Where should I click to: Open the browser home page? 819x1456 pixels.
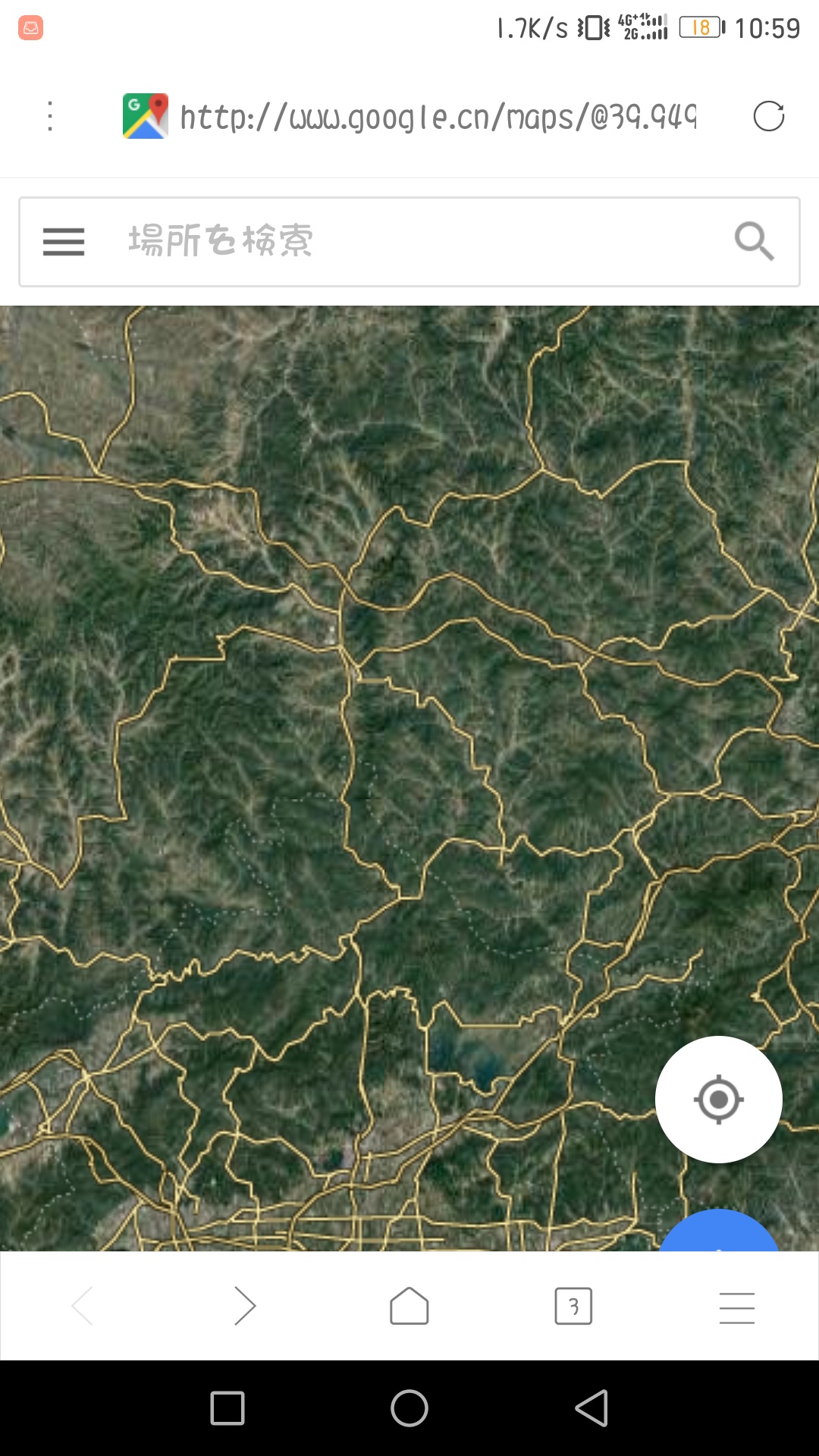[409, 1306]
